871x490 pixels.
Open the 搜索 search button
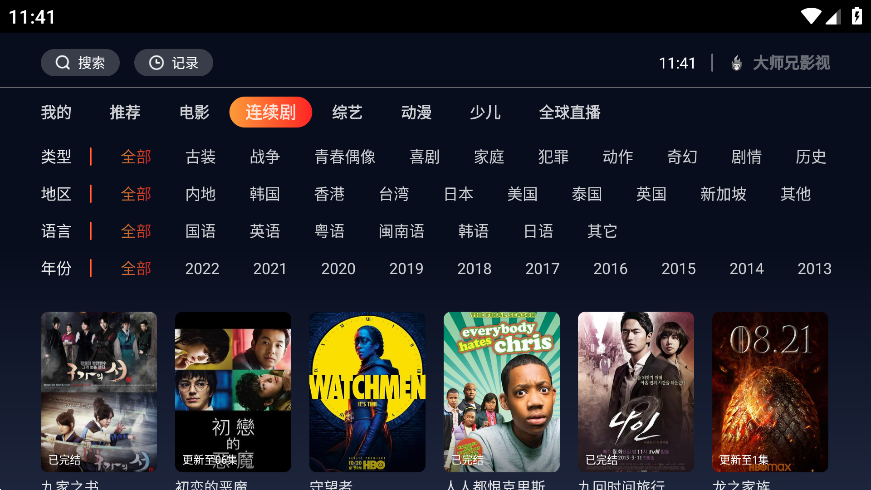[x=80, y=63]
